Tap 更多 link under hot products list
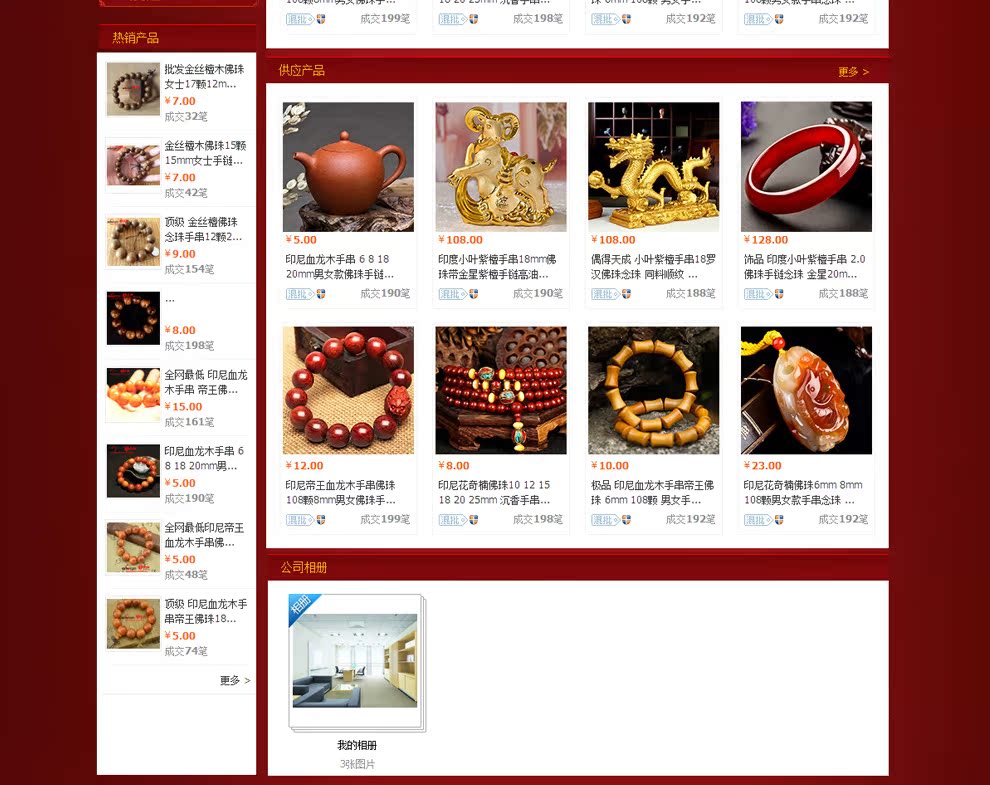The image size is (990, 785). (235, 680)
